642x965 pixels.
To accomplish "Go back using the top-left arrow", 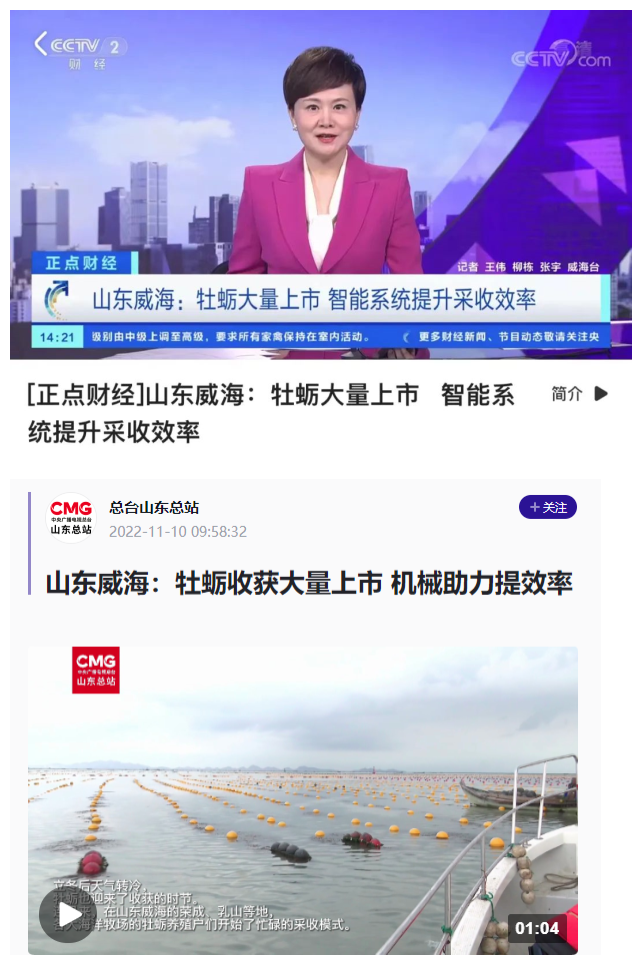I will (41, 43).
